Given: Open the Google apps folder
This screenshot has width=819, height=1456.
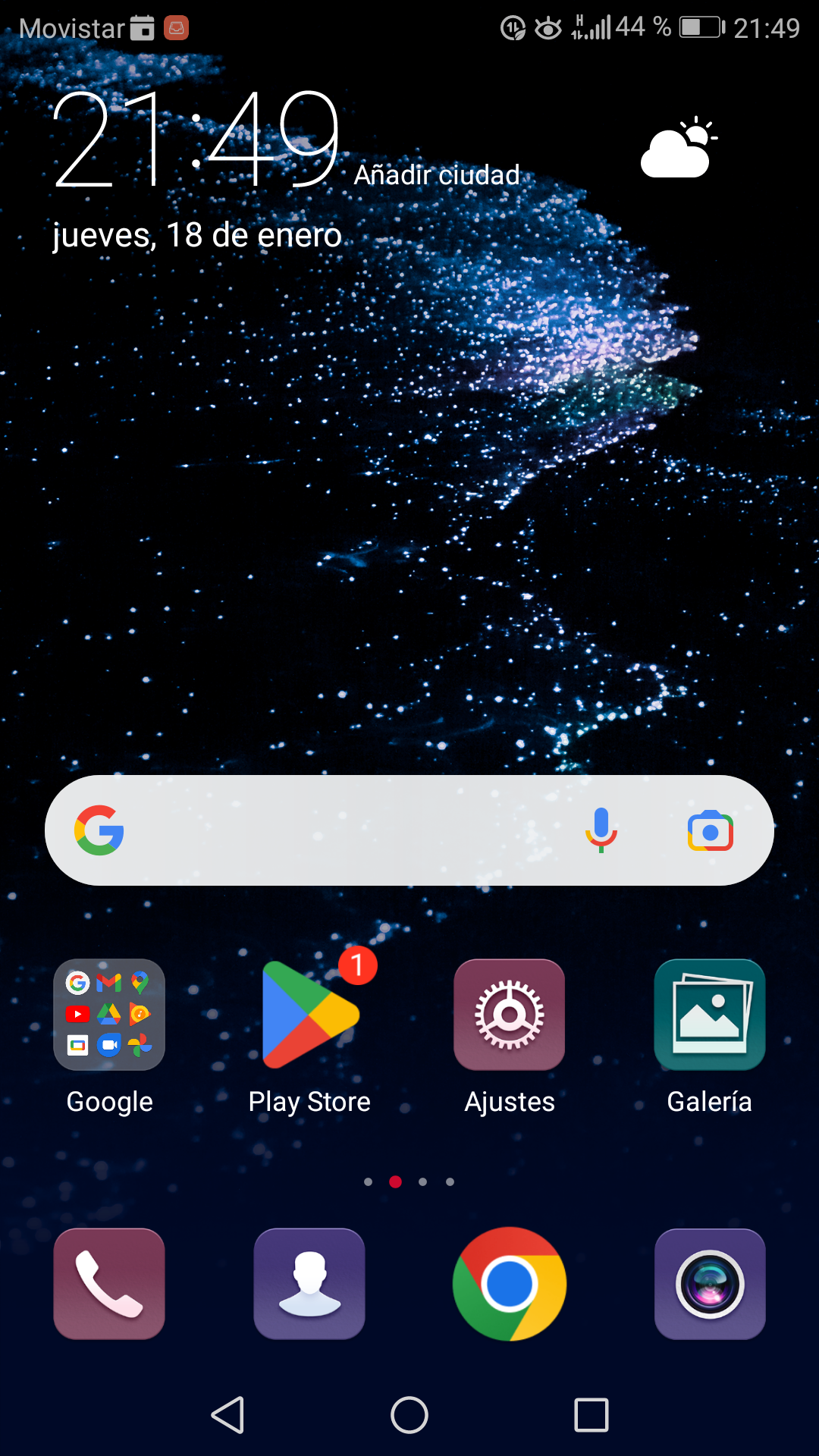Looking at the screenshot, I should point(109,1016).
